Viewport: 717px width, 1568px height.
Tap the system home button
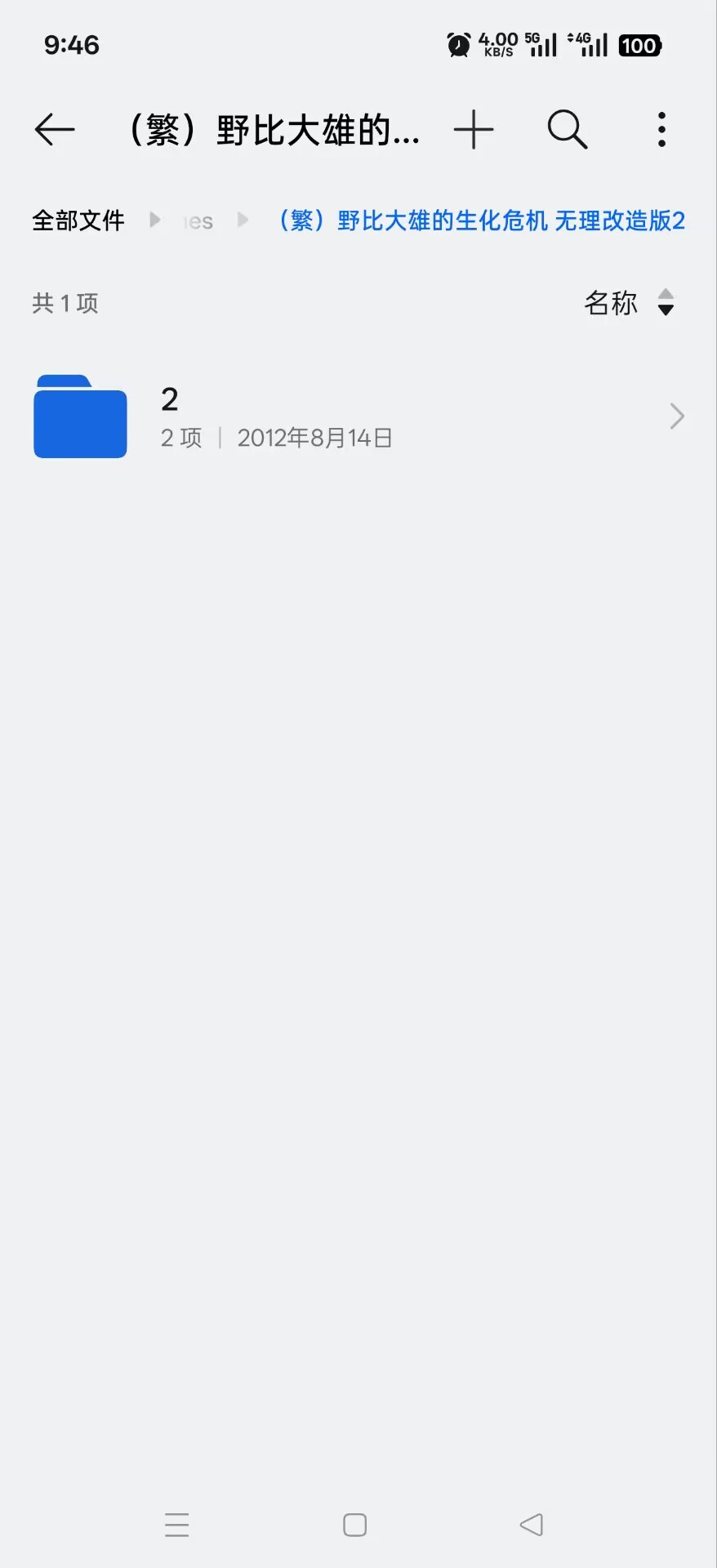(354, 1525)
